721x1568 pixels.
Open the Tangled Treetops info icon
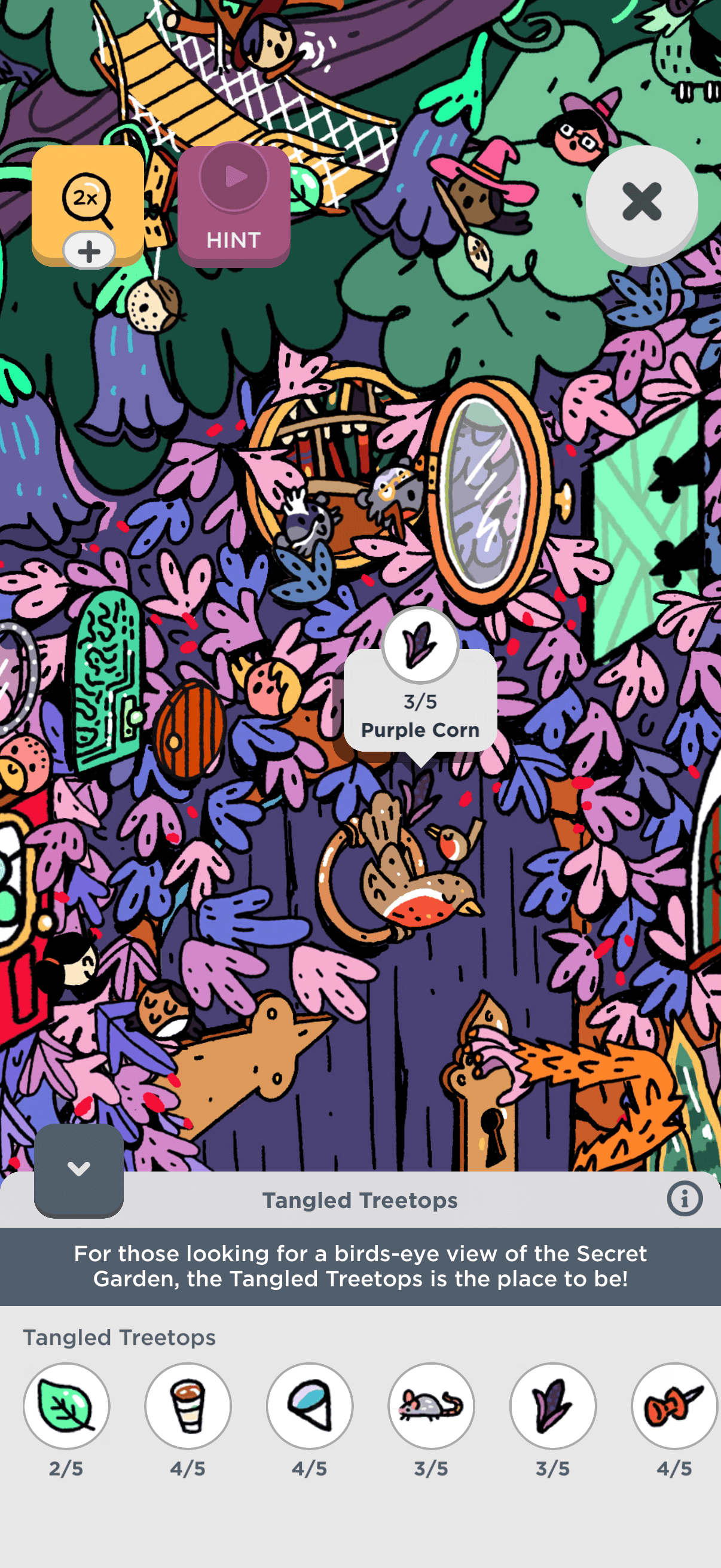(684, 1199)
